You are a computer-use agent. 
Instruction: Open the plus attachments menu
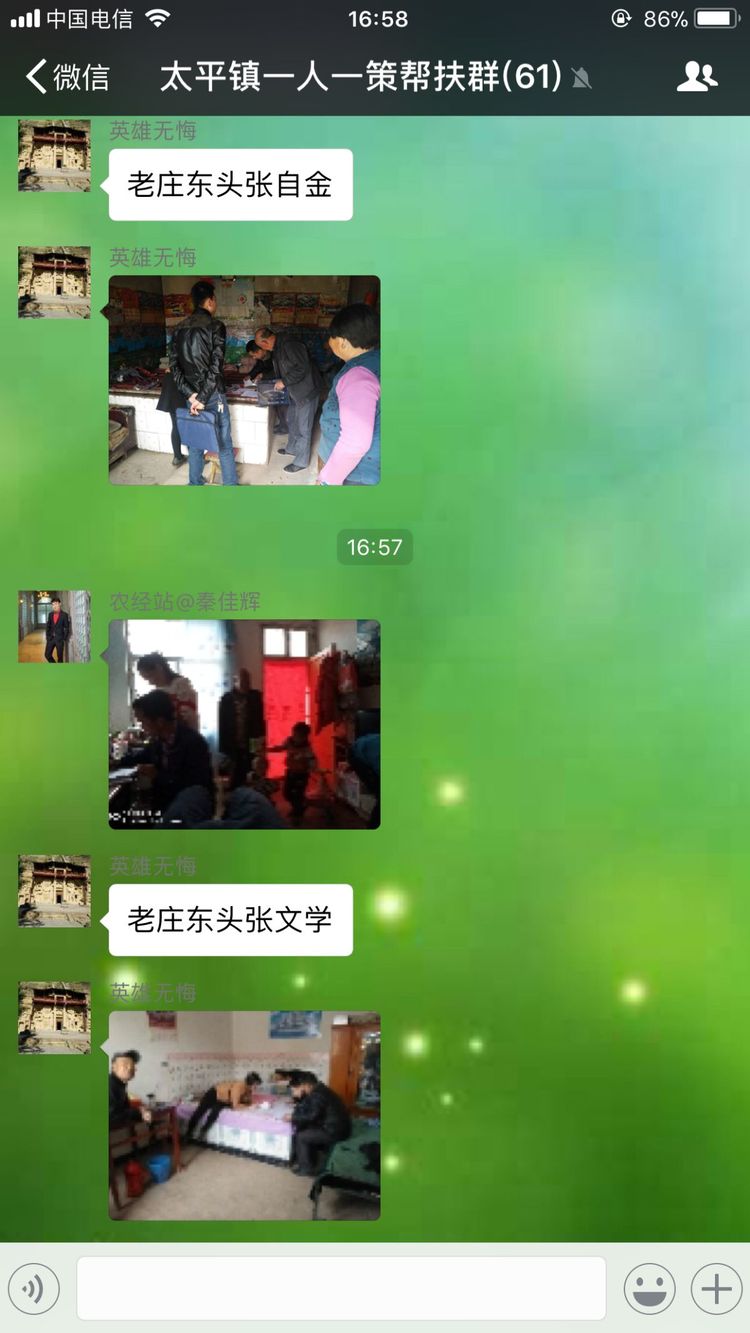coord(716,1290)
